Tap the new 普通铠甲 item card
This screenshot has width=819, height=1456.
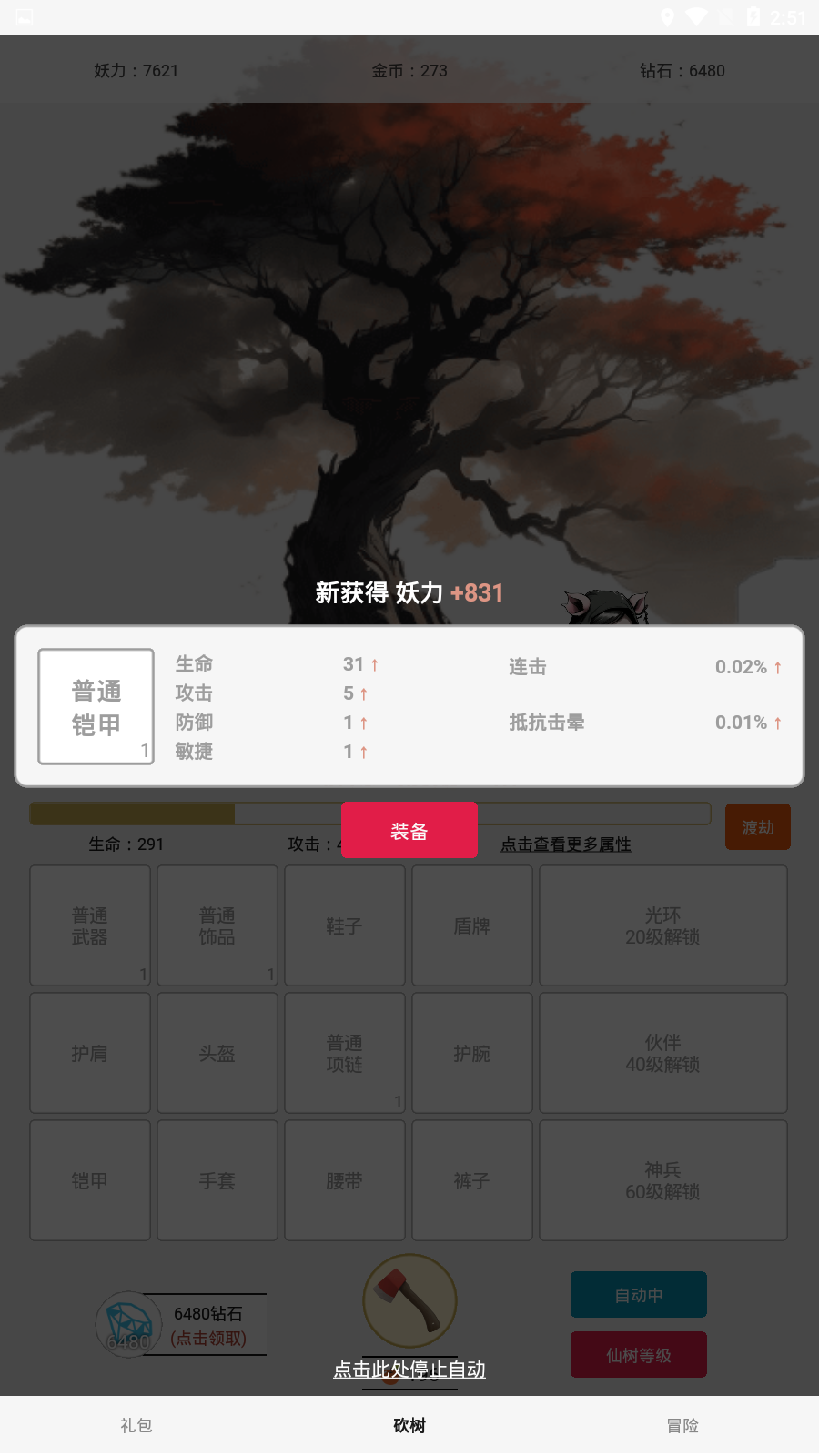pos(96,707)
